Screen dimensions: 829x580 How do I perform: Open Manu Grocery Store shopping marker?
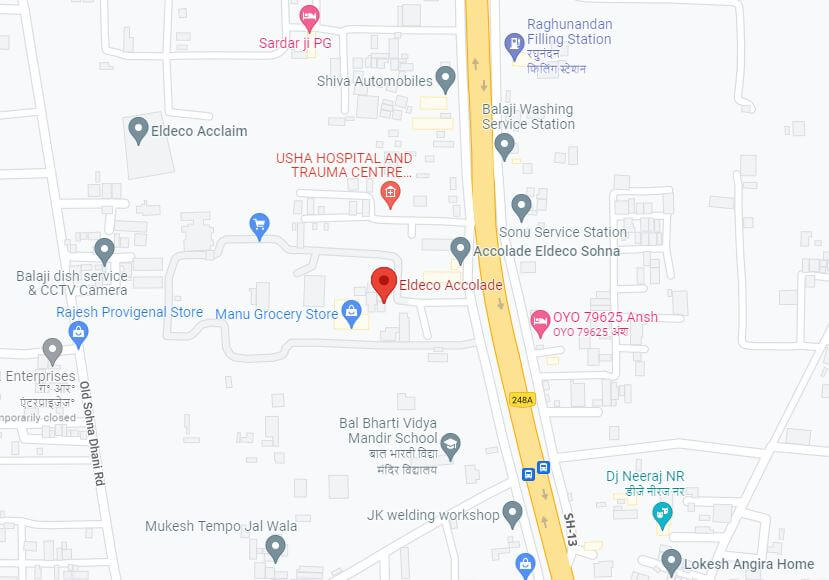pos(352,313)
